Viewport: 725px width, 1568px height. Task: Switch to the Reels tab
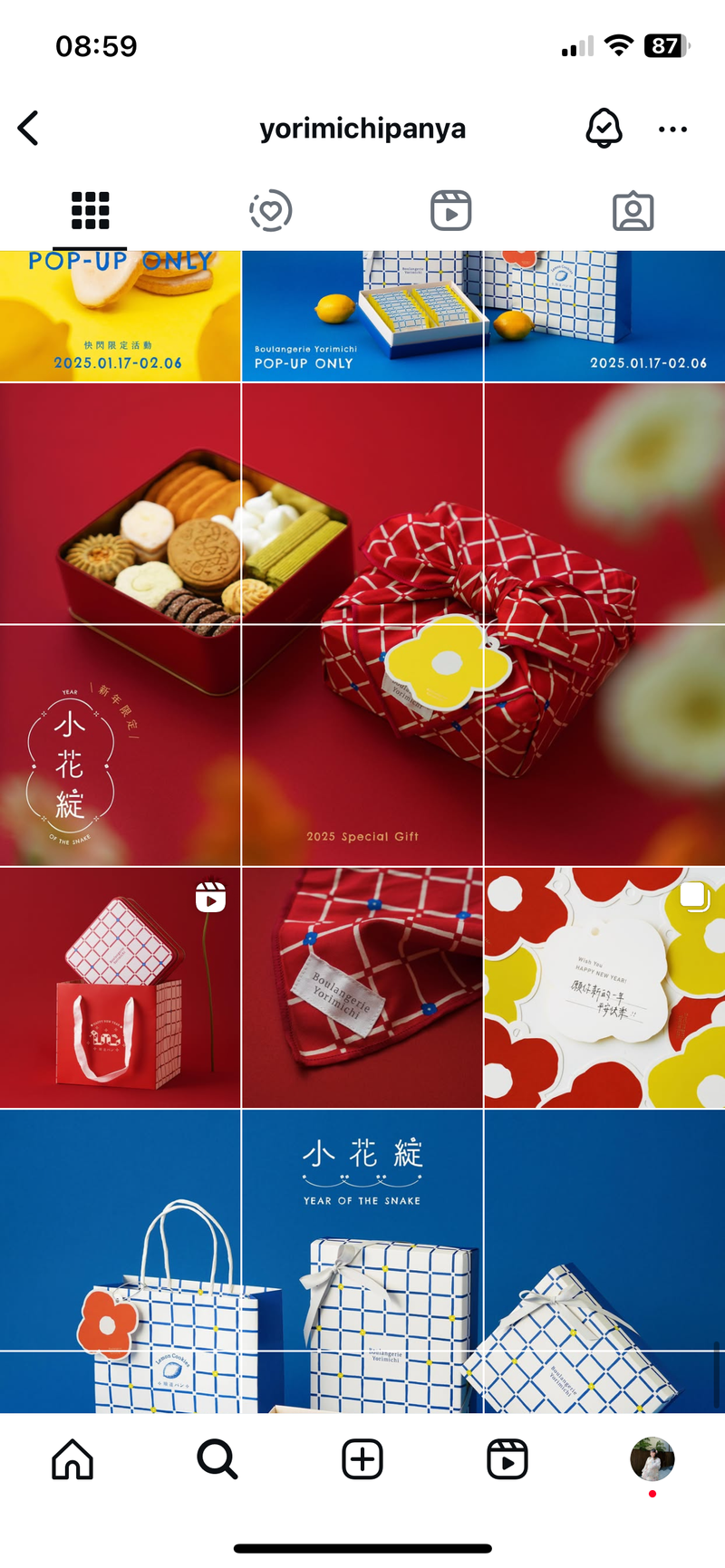tap(450, 211)
